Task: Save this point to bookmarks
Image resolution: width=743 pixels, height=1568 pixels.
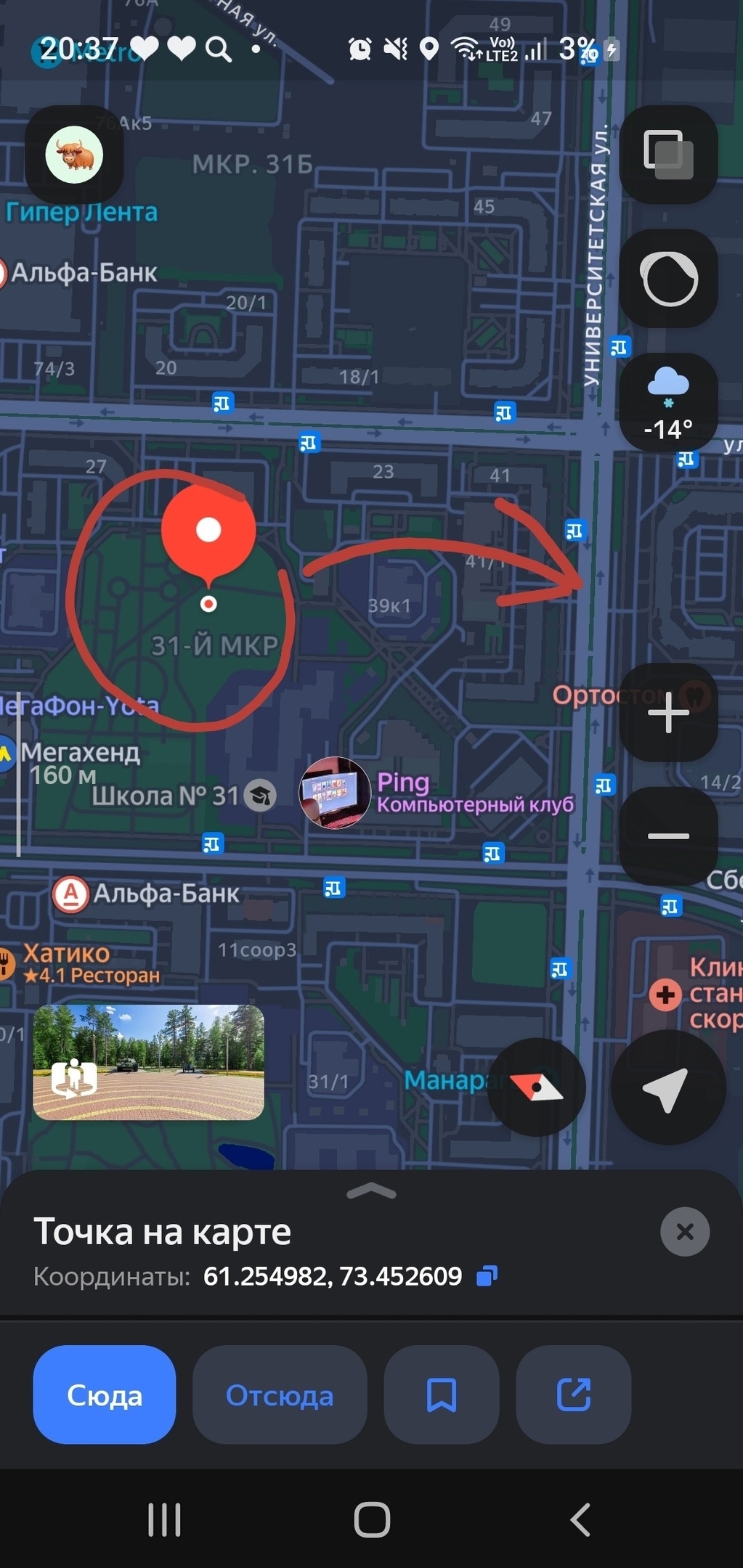Action: 441,1395
